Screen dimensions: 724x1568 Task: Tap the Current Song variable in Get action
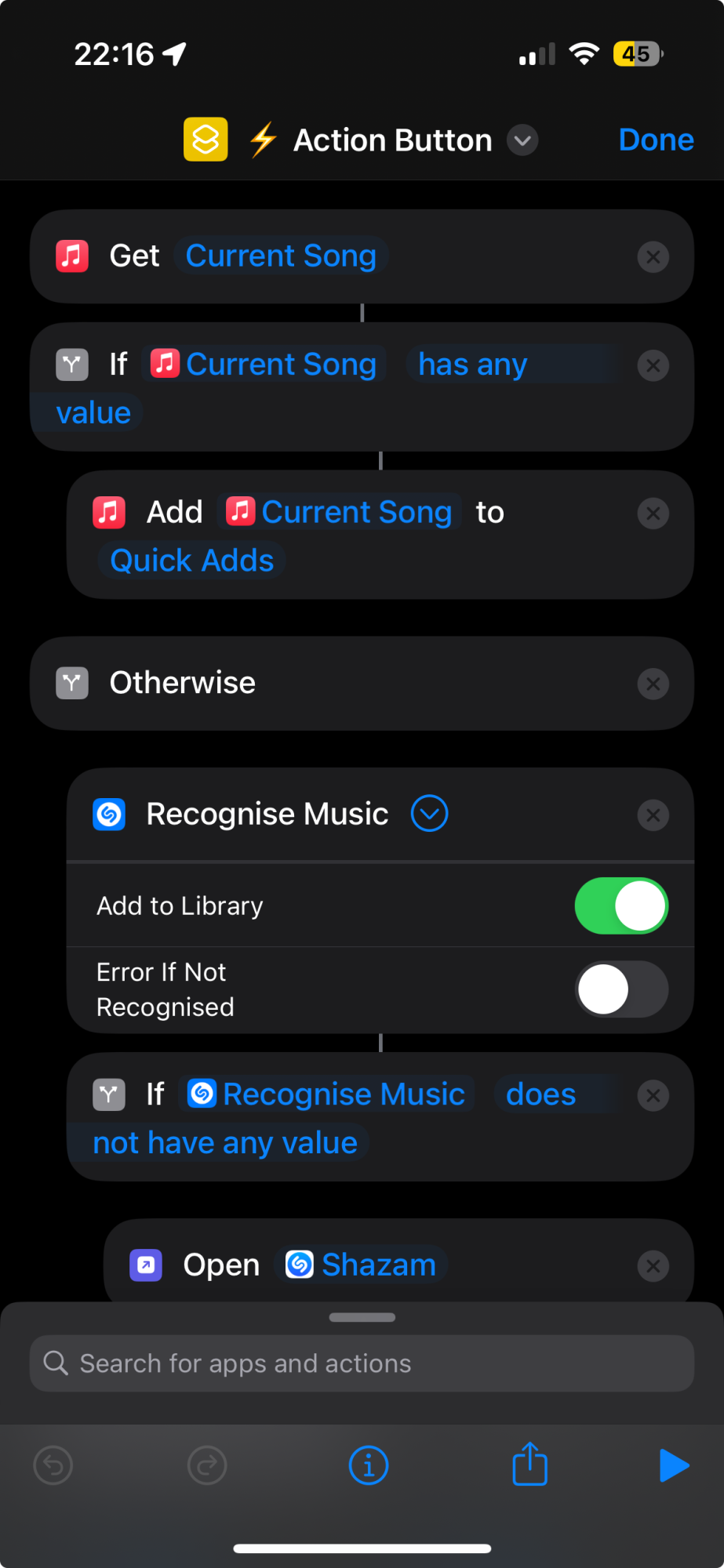click(x=281, y=256)
